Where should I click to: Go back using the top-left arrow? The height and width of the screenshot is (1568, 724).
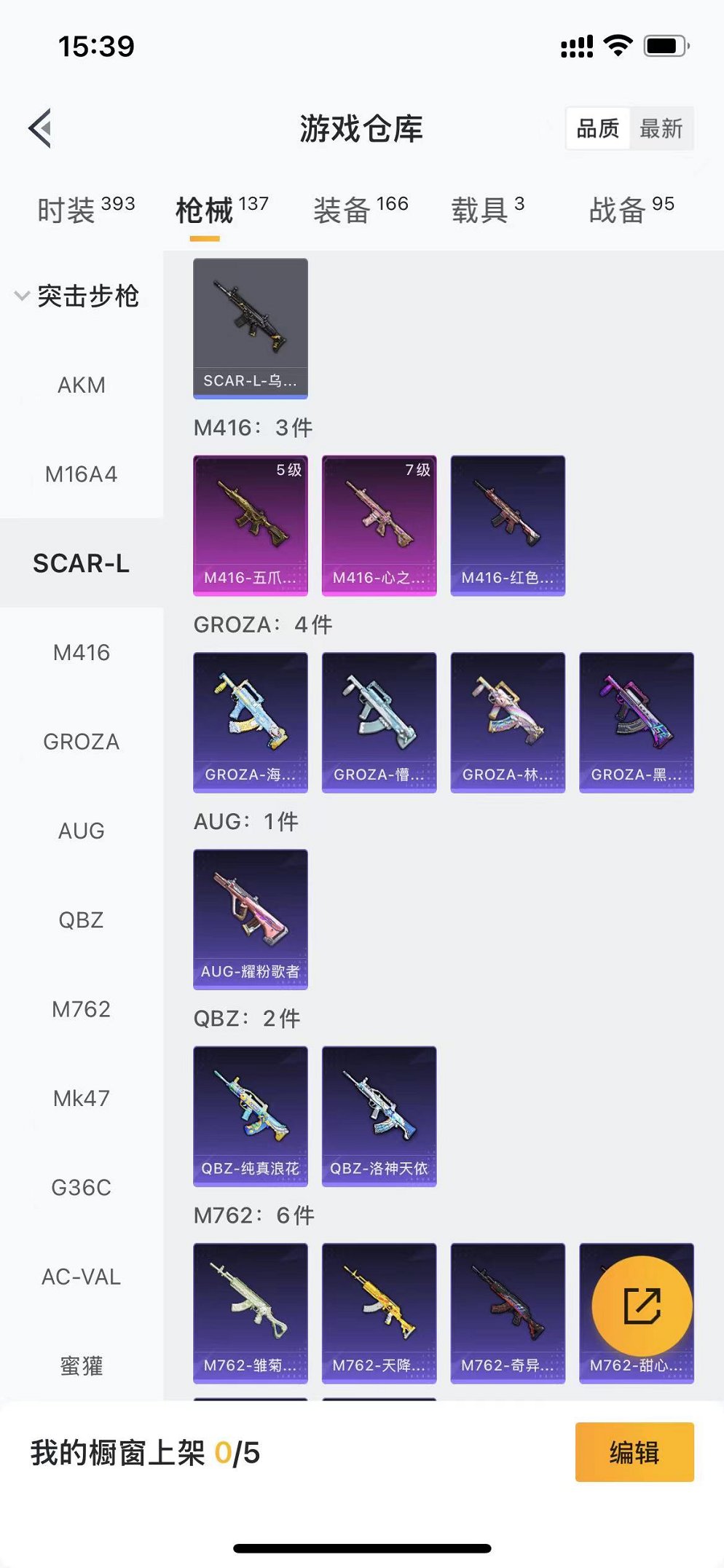tap(41, 128)
